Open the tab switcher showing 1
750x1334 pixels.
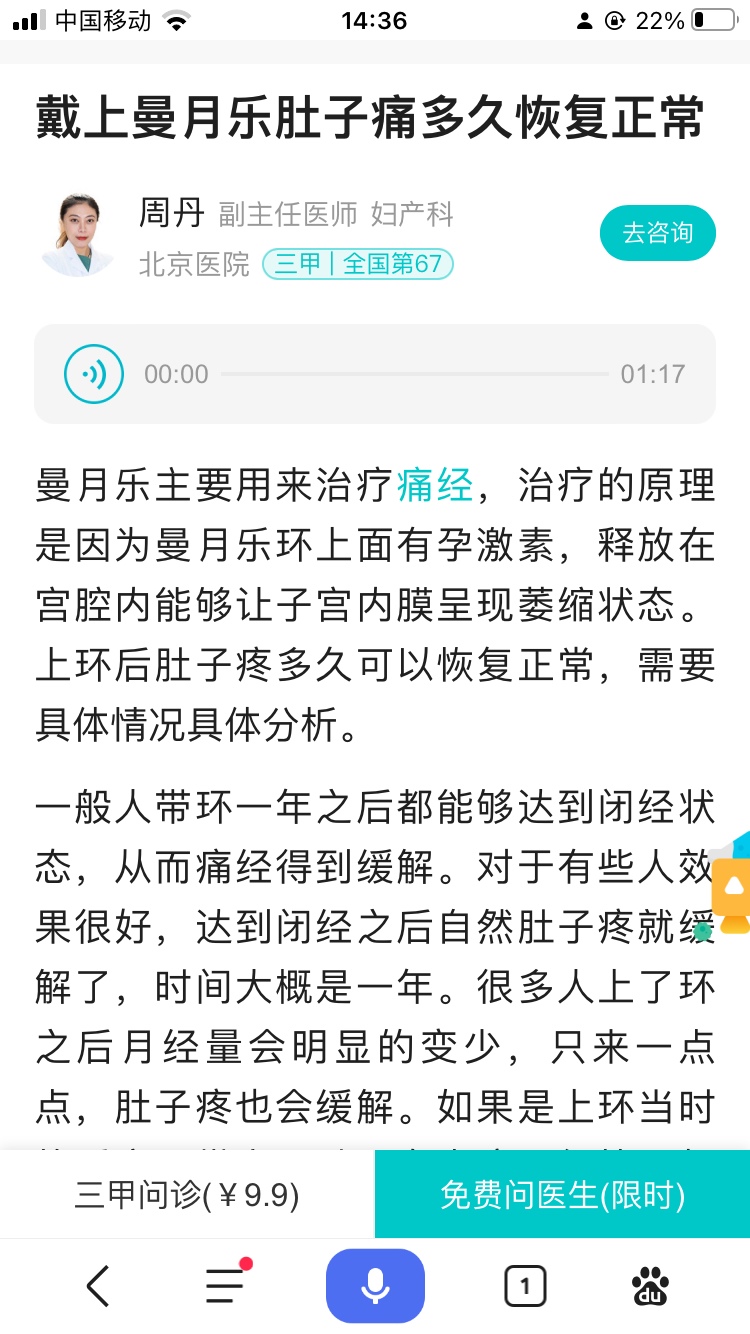[x=525, y=1286]
